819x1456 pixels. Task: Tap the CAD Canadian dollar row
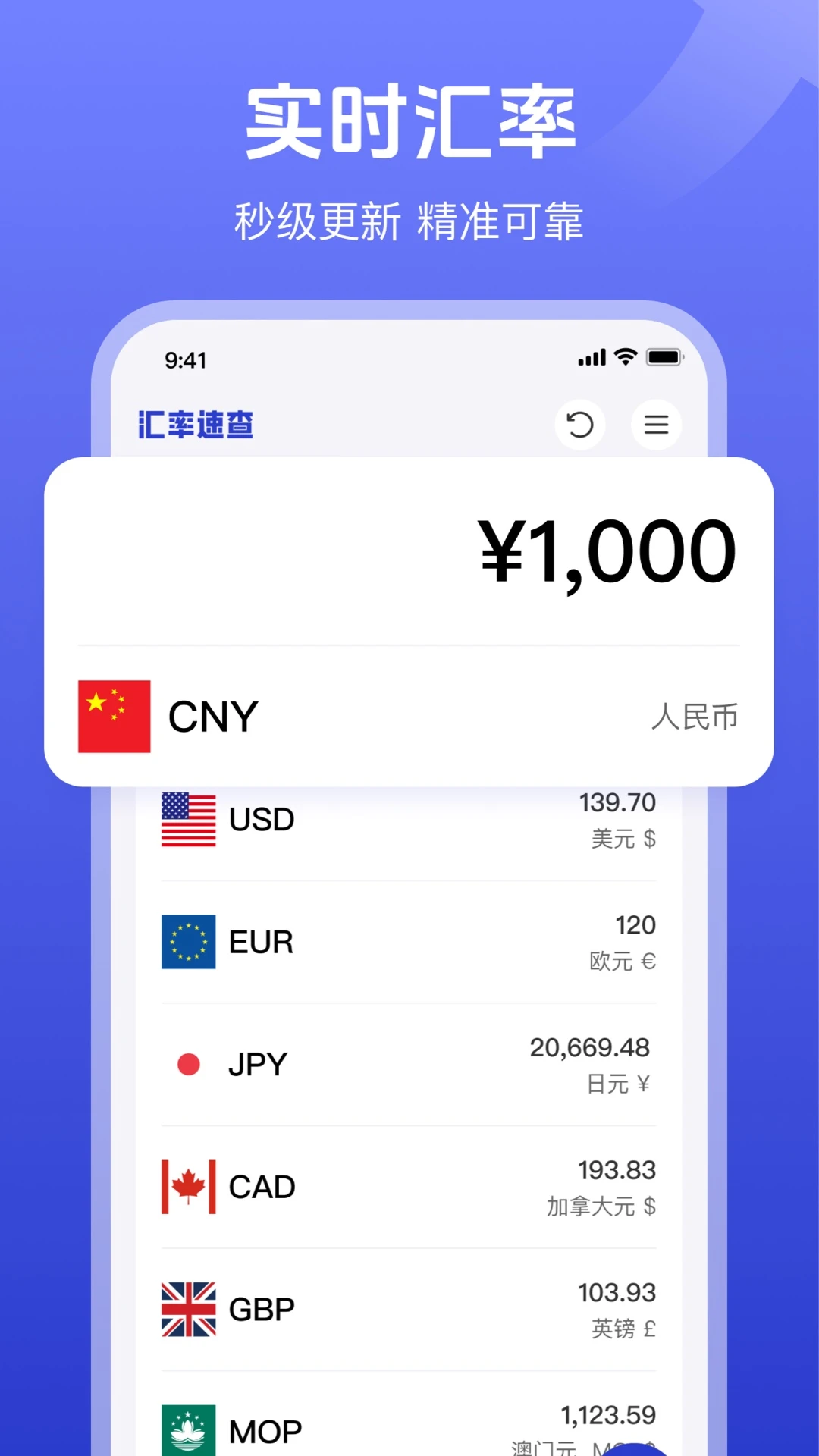pos(409,1186)
